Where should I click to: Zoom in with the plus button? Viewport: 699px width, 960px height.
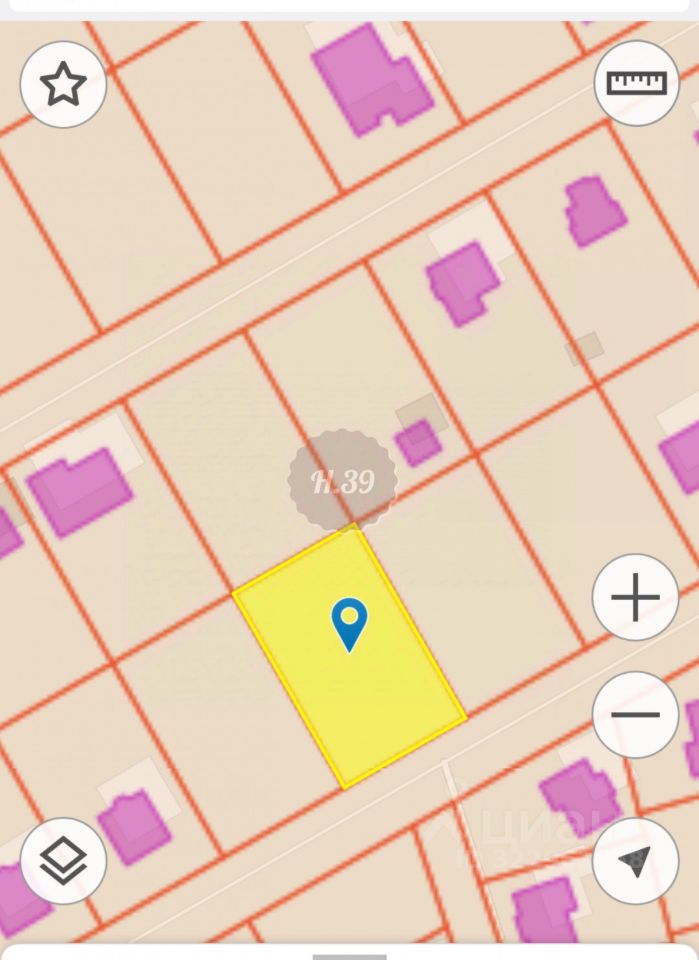(636, 598)
